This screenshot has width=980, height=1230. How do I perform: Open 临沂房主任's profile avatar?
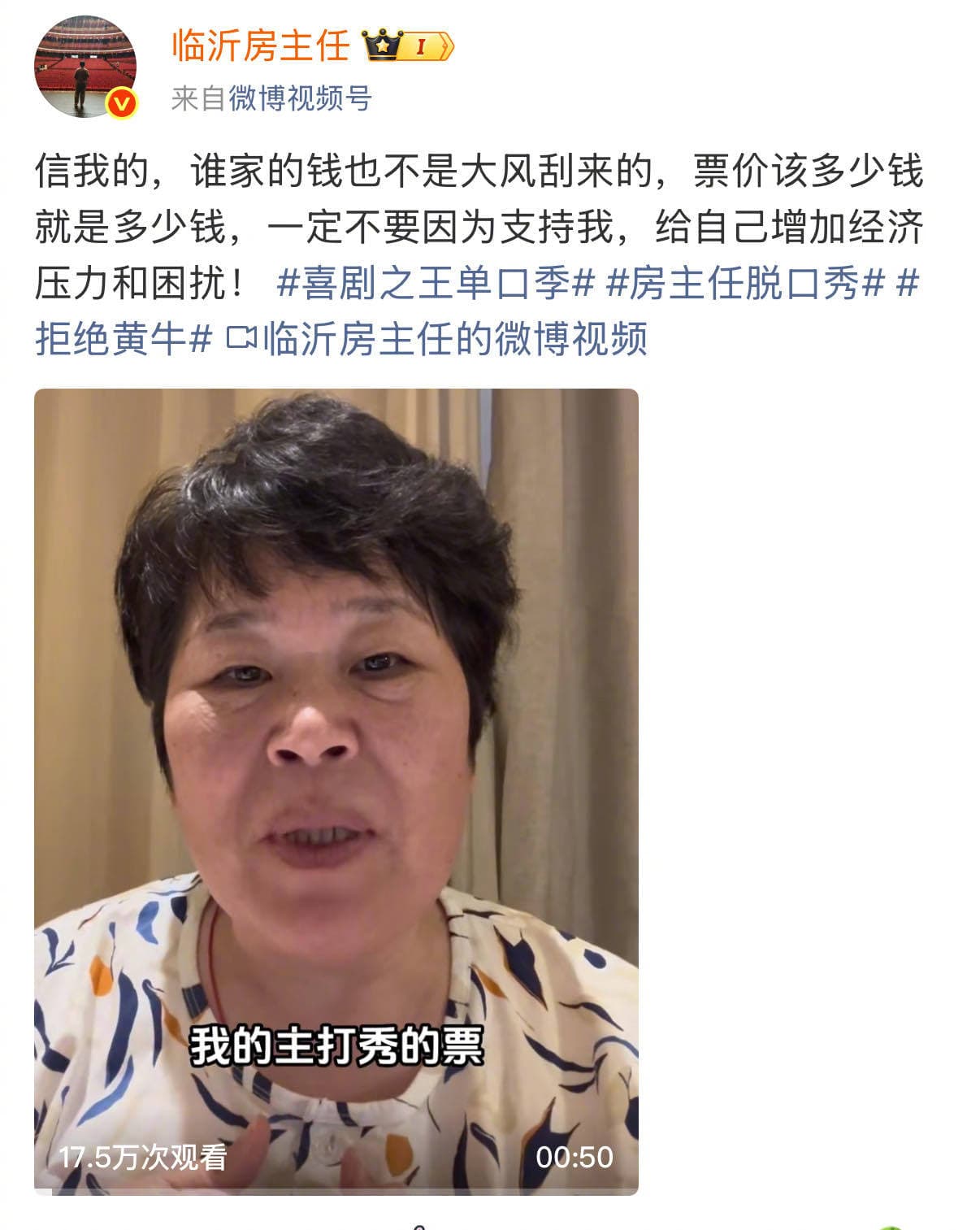[x=85, y=66]
